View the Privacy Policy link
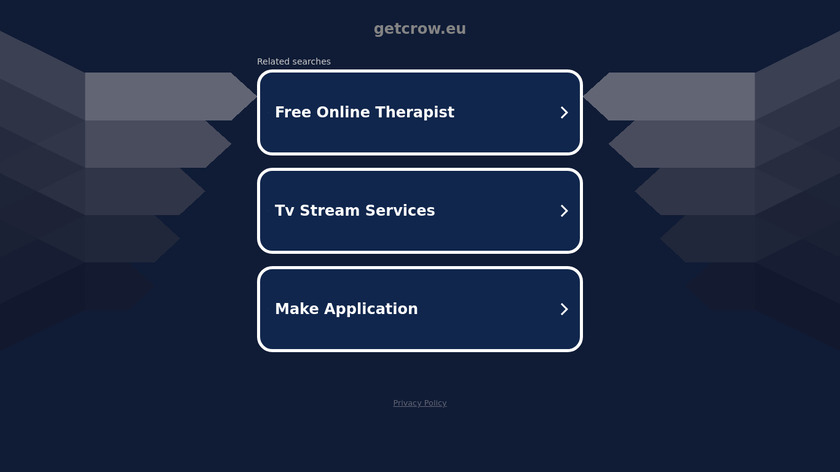Viewport: 840px width, 472px height. click(420, 403)
